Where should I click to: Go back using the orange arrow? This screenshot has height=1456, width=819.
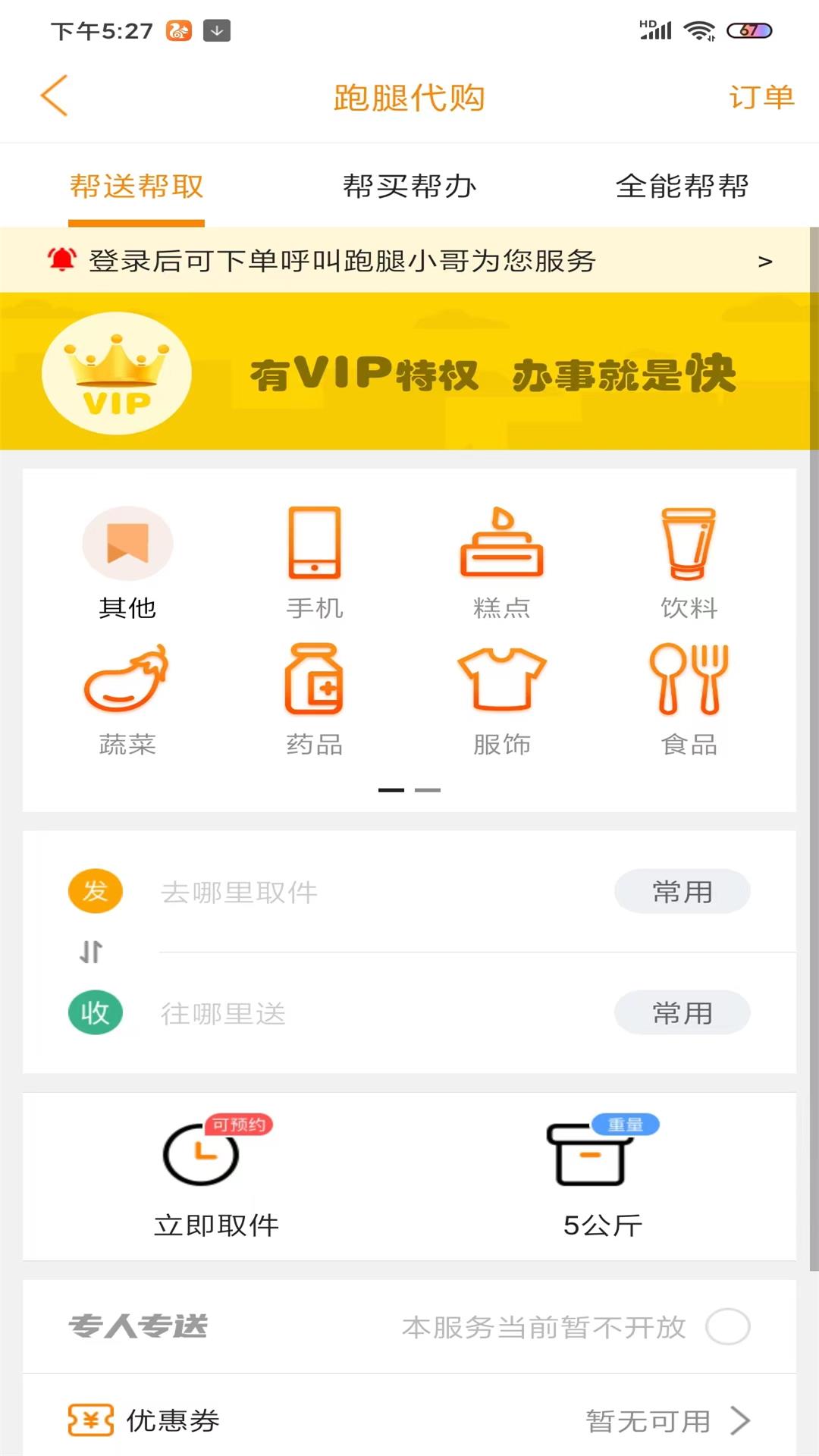click(55, 96)
